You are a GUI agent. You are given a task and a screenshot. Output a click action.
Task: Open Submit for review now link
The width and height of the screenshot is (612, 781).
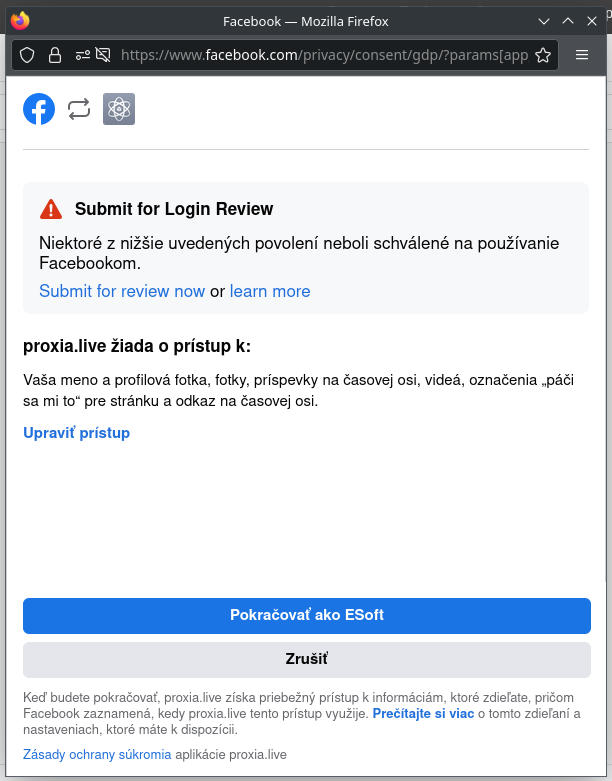[x=122, y=291]
